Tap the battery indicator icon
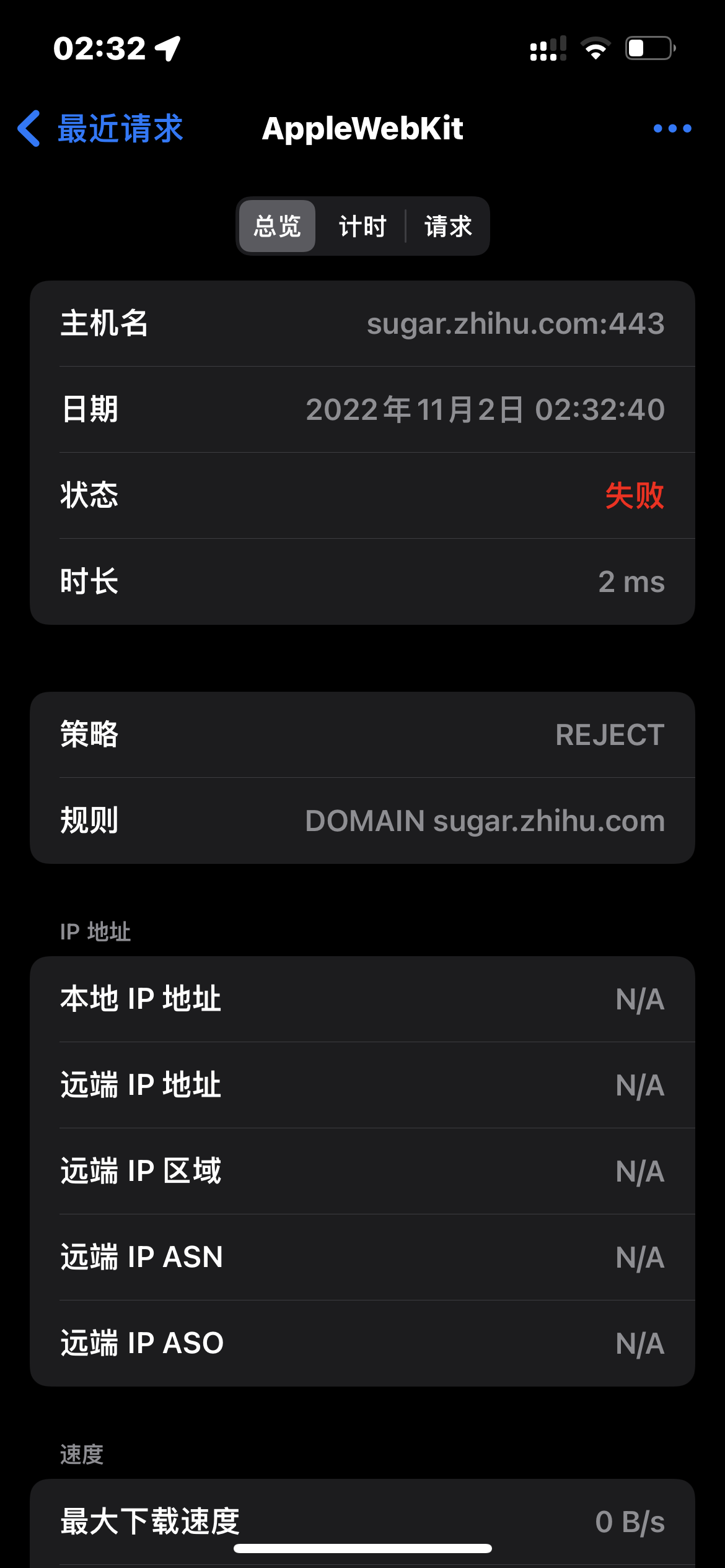 point(650,48)
